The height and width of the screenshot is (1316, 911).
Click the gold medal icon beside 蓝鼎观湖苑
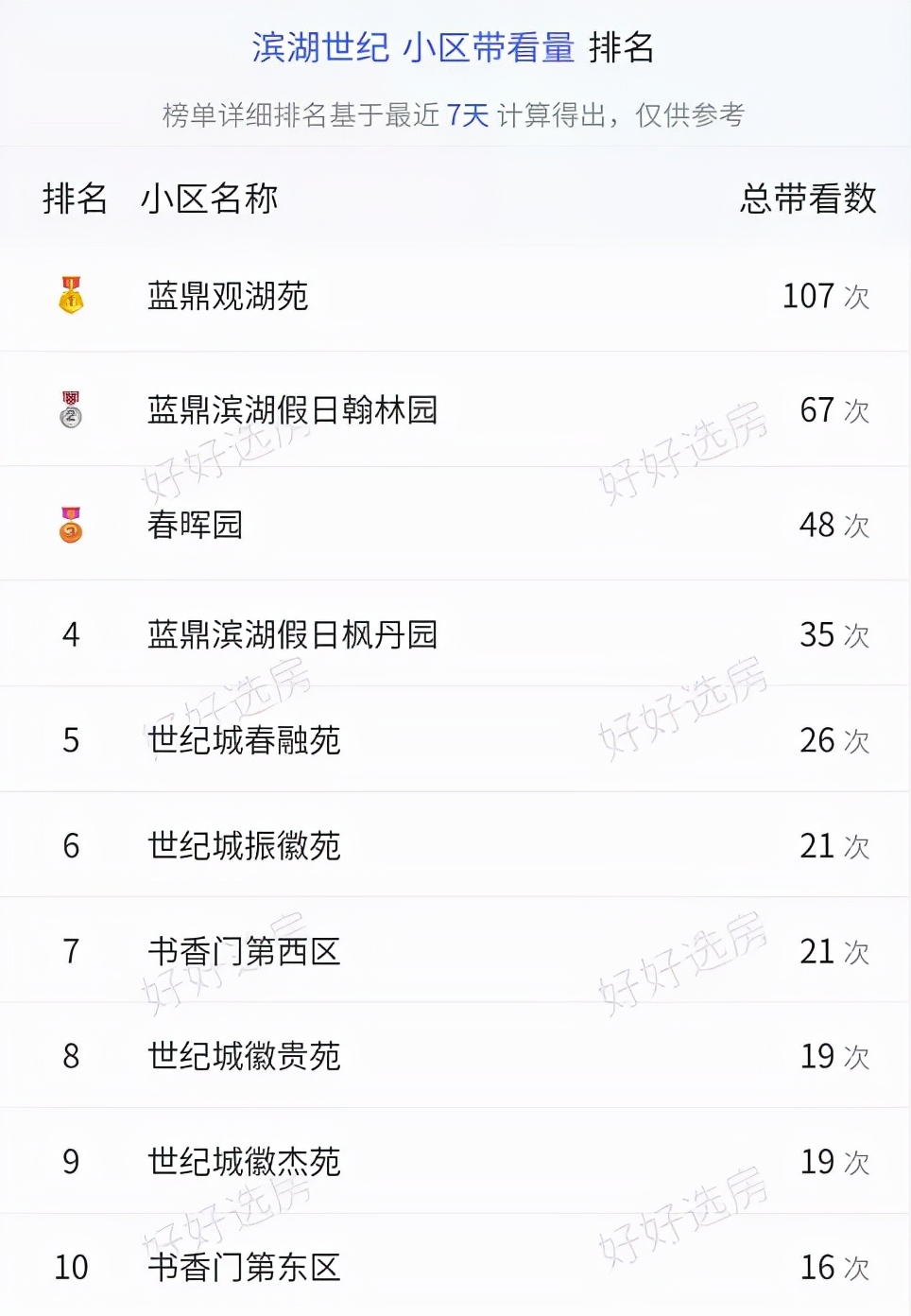(x=71, y=296)
